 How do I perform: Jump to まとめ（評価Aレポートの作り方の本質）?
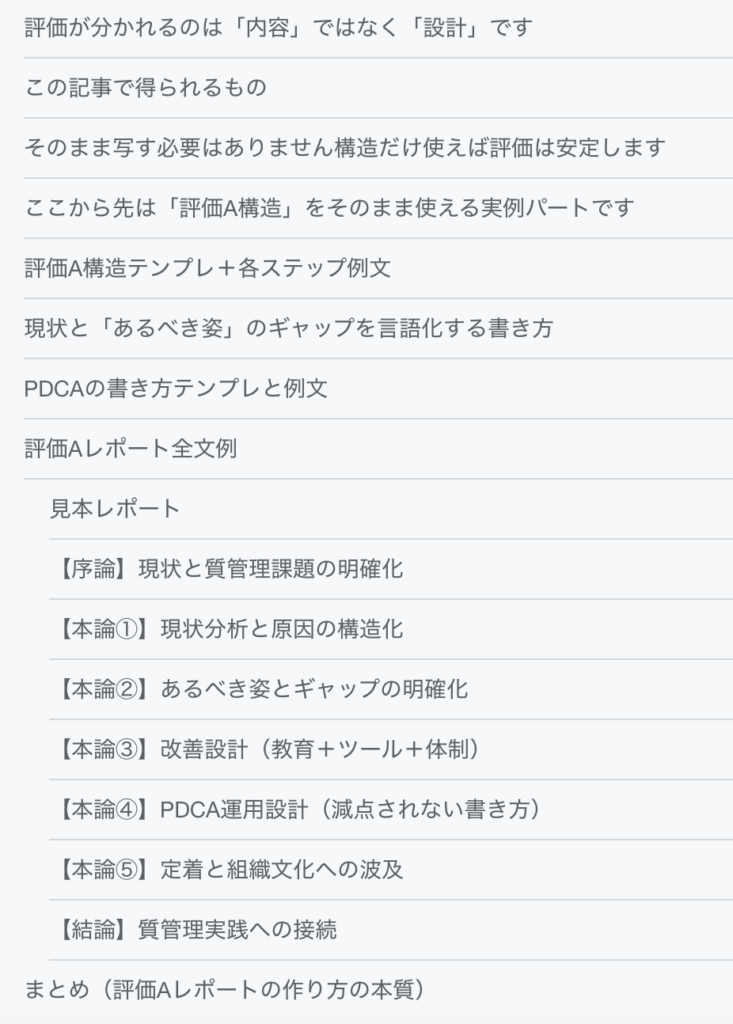tap(225, 990)
